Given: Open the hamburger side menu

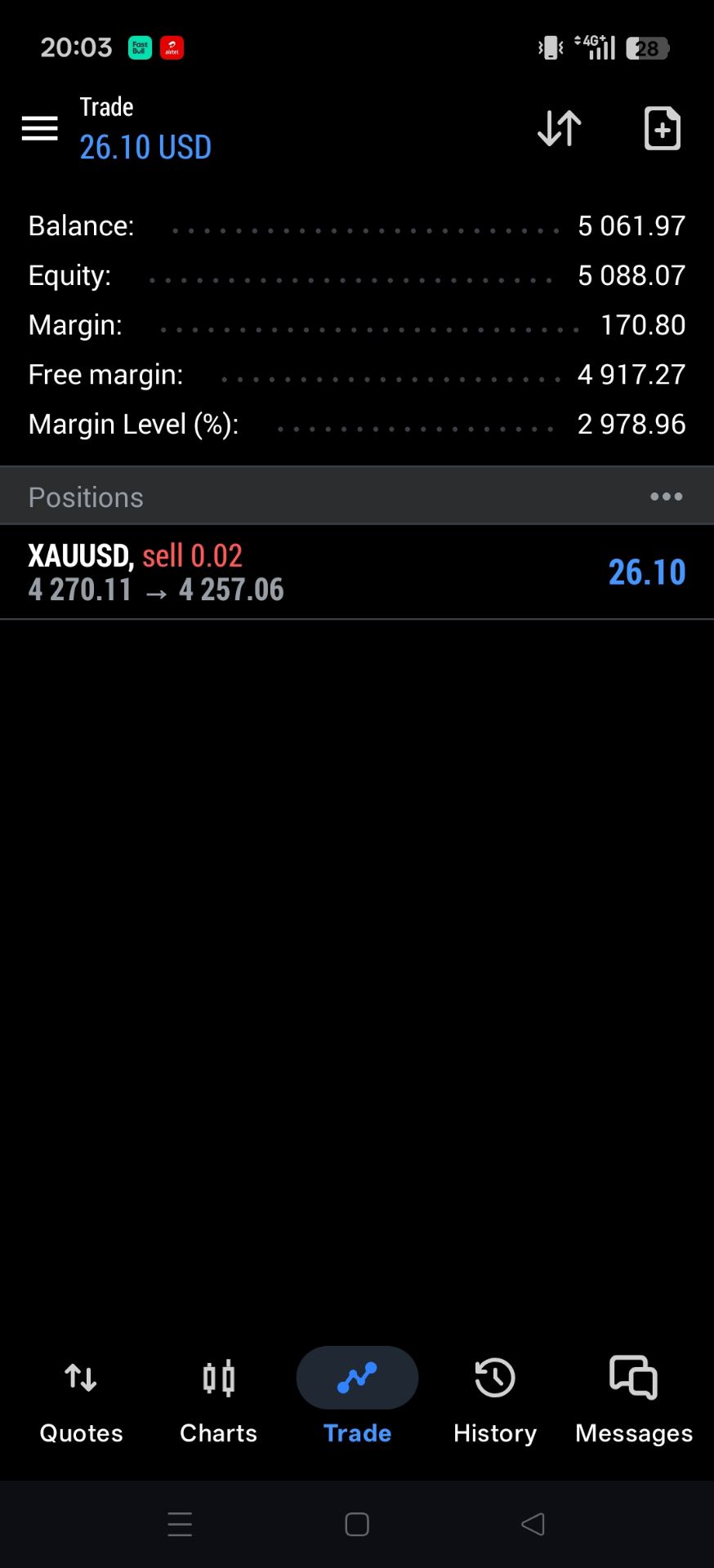Looking at the screenshot, I should tap(39, 128).
